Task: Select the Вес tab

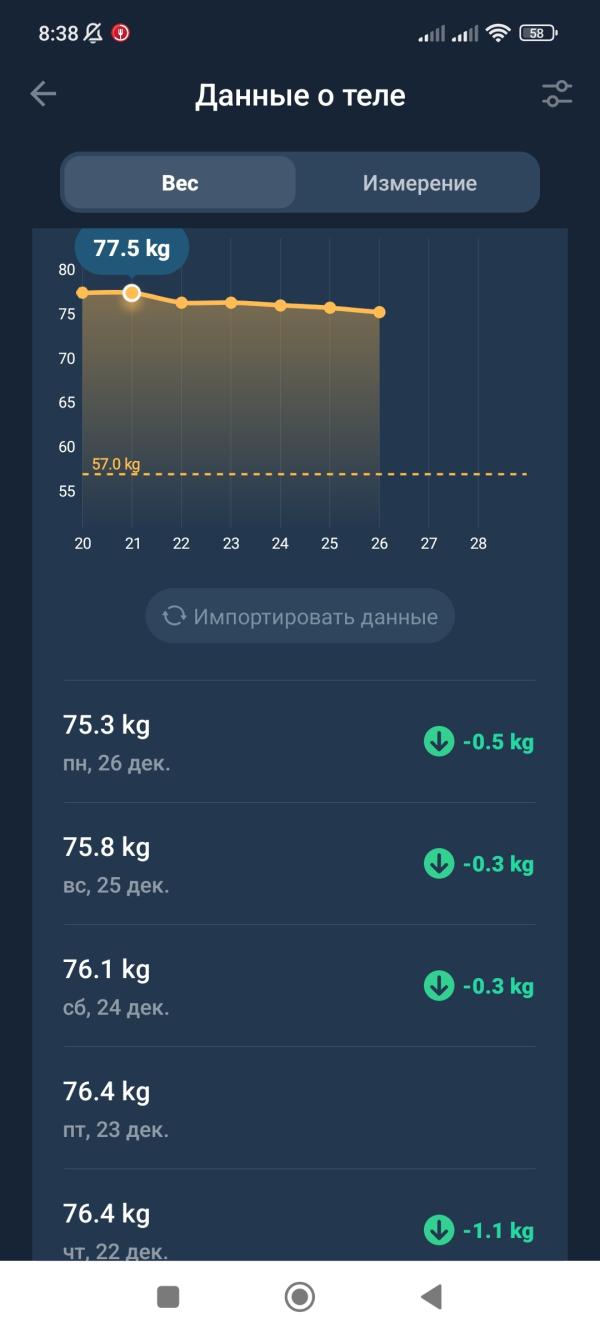Action: pyautogui.click(x=180, y=183)
